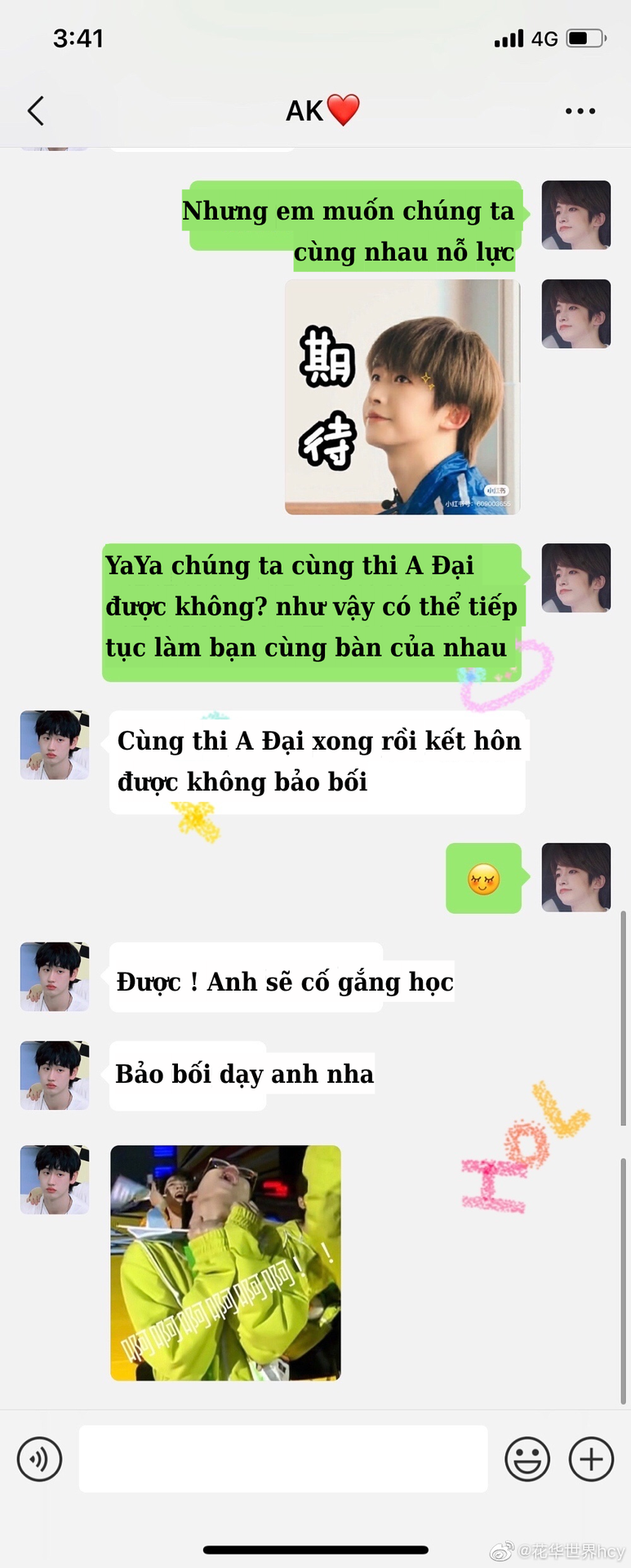Viewport: 631px width, 1568px height.
Task: Open the yellow jacket sticker image
Action: click(225, 1263)
